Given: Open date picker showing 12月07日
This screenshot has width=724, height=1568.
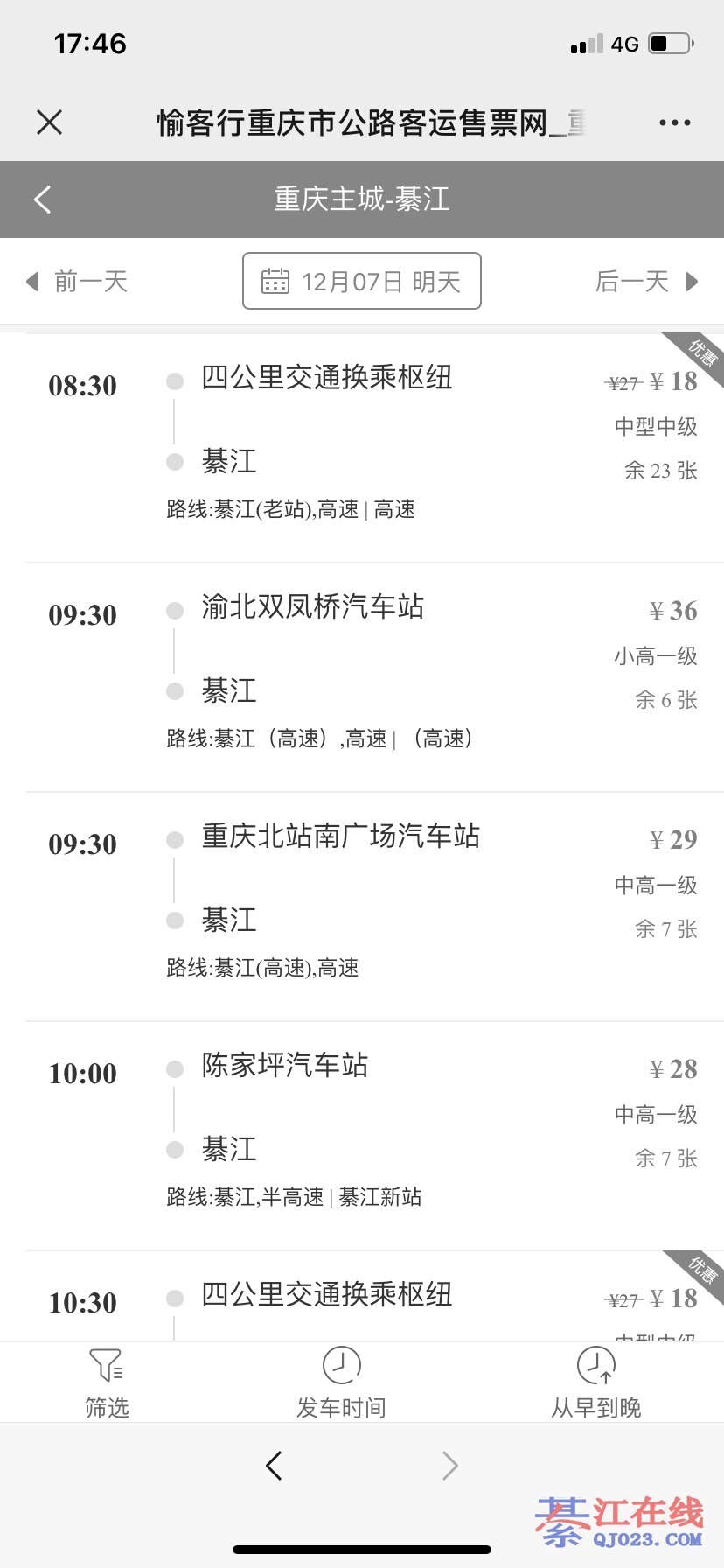Looking at the screenshot, I should [361, 282].
